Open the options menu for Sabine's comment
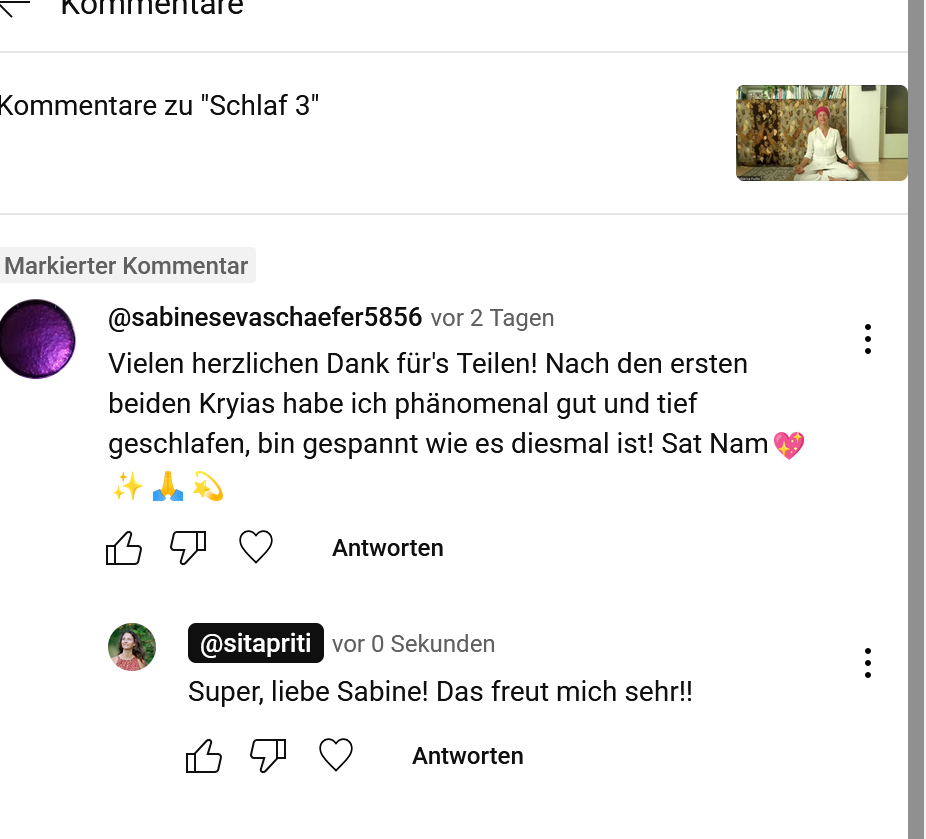 pyautogui.click(x=867, y=339)
